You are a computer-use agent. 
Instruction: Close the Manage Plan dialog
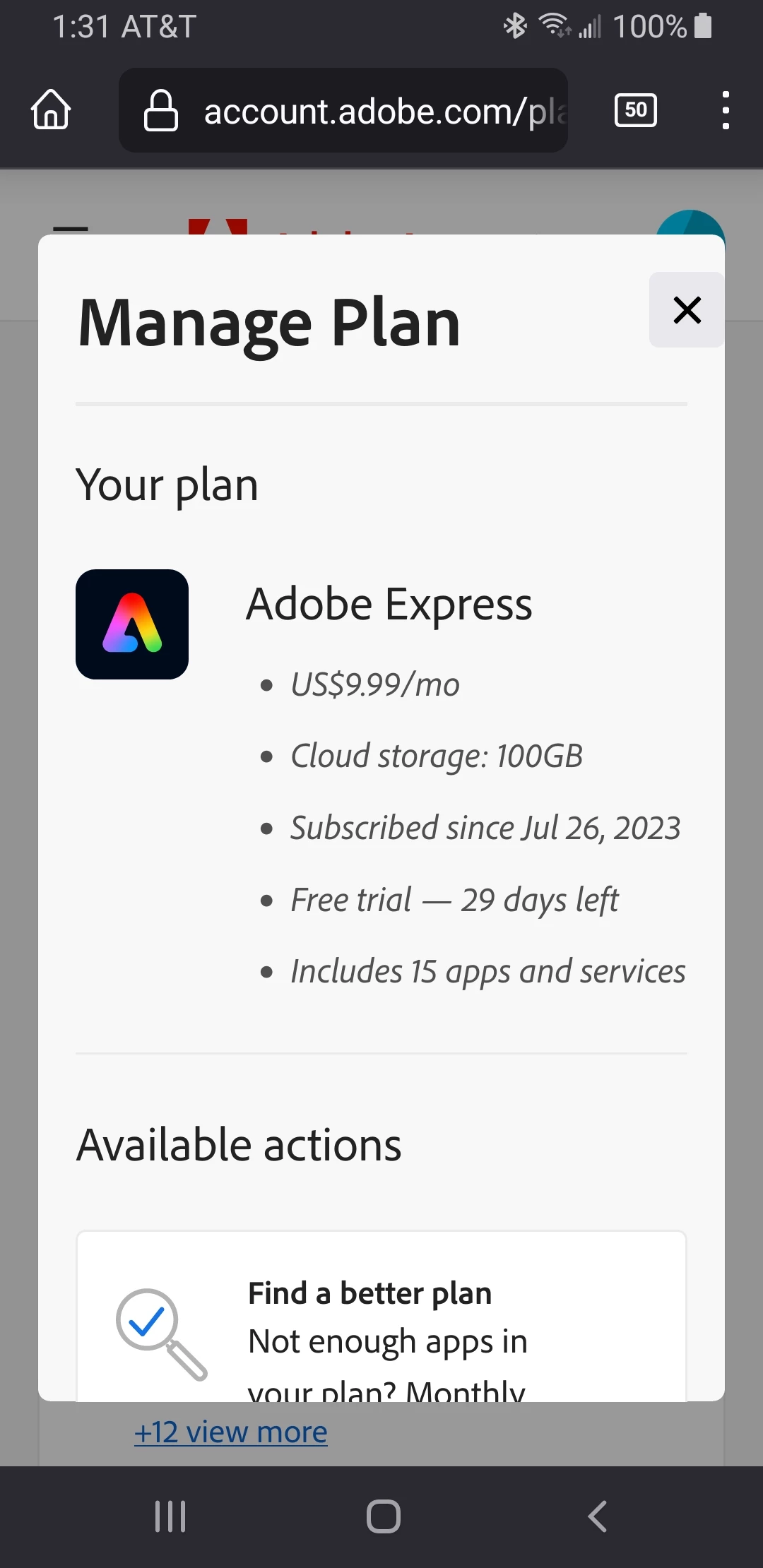coord(686,310)
